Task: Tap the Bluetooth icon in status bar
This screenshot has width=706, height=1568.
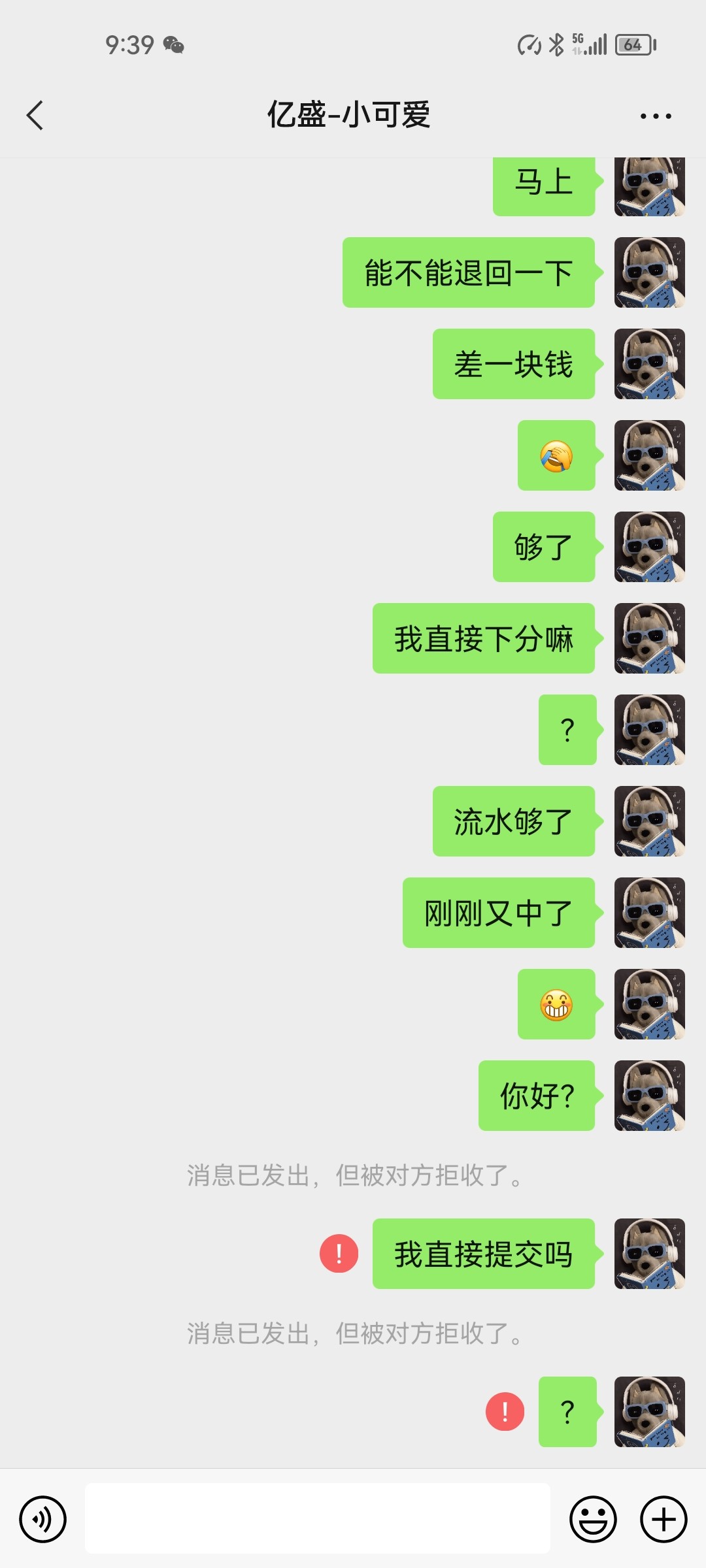Action: [558, 44]
